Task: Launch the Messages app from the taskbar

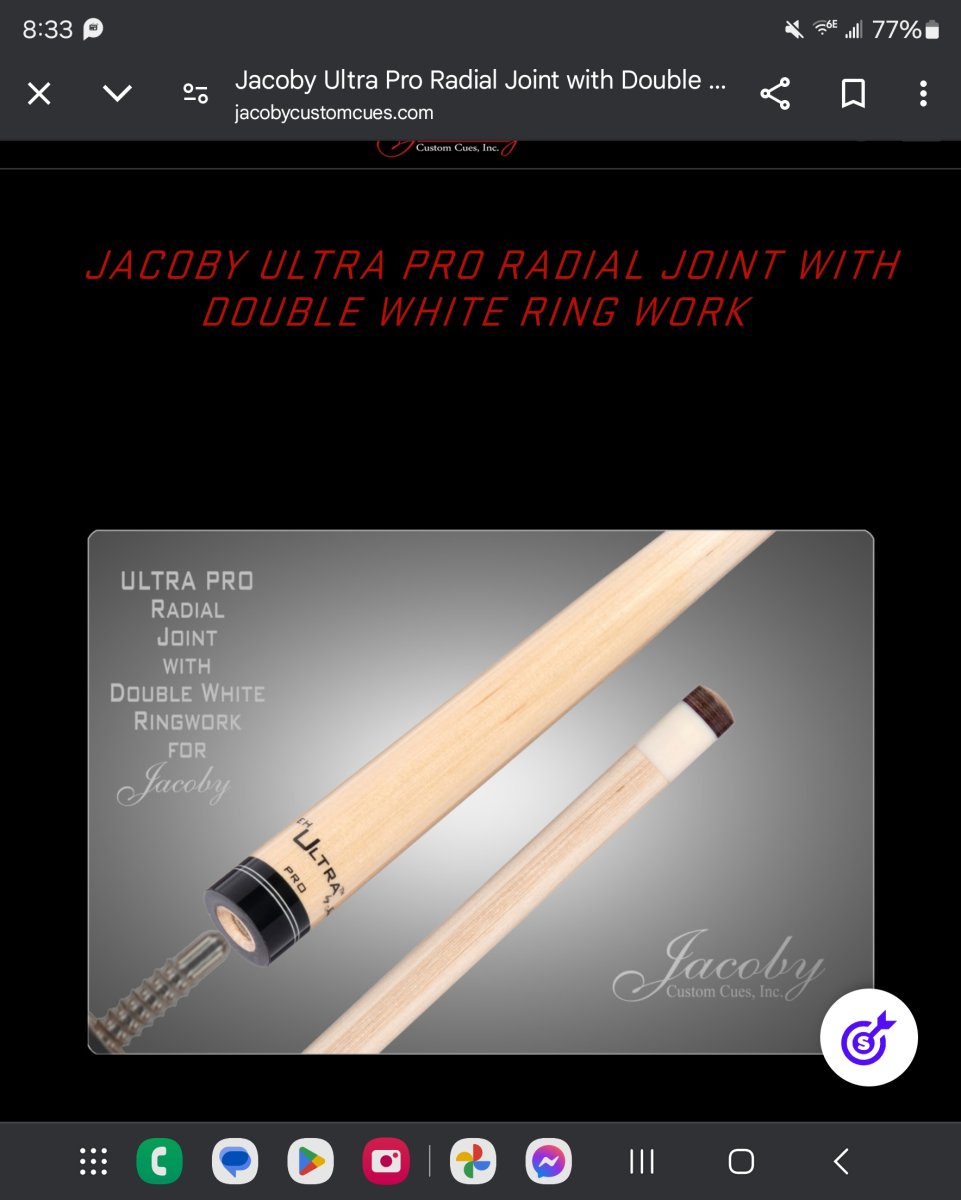Action: click(x=235, y=1161)
